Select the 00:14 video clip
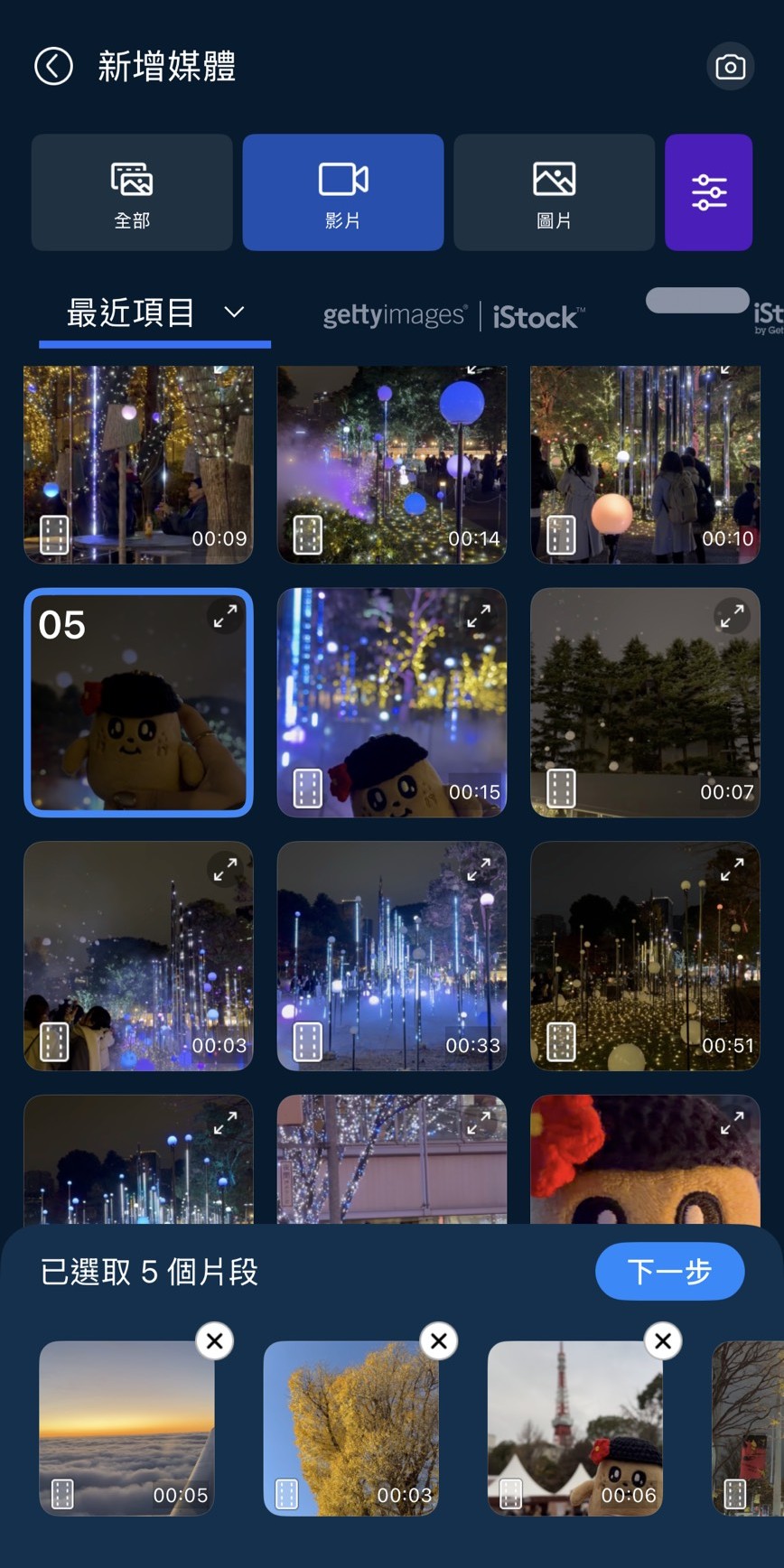The width and height of the screenshot is (784, 1568). tap(391, 465)
